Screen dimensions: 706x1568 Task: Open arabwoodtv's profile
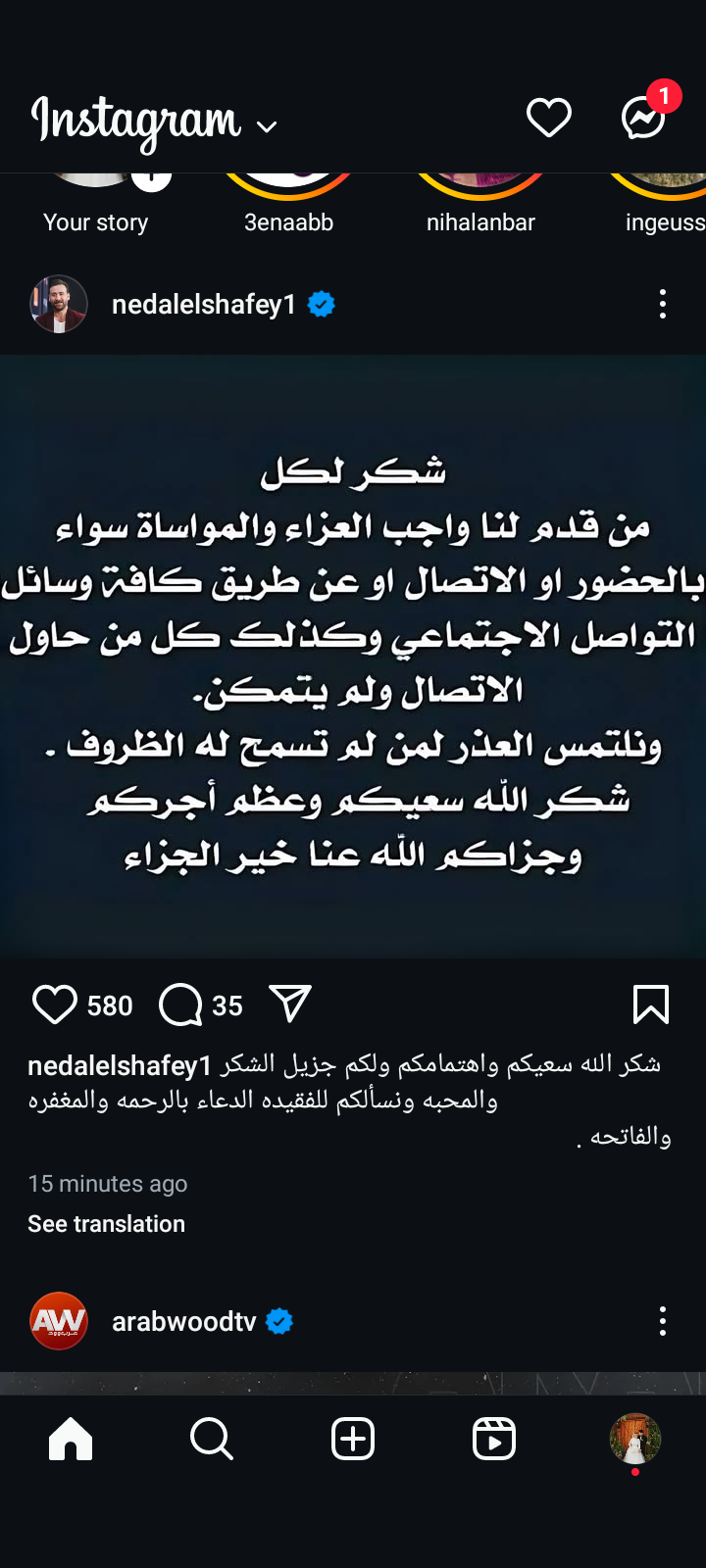pos(183,1322)
